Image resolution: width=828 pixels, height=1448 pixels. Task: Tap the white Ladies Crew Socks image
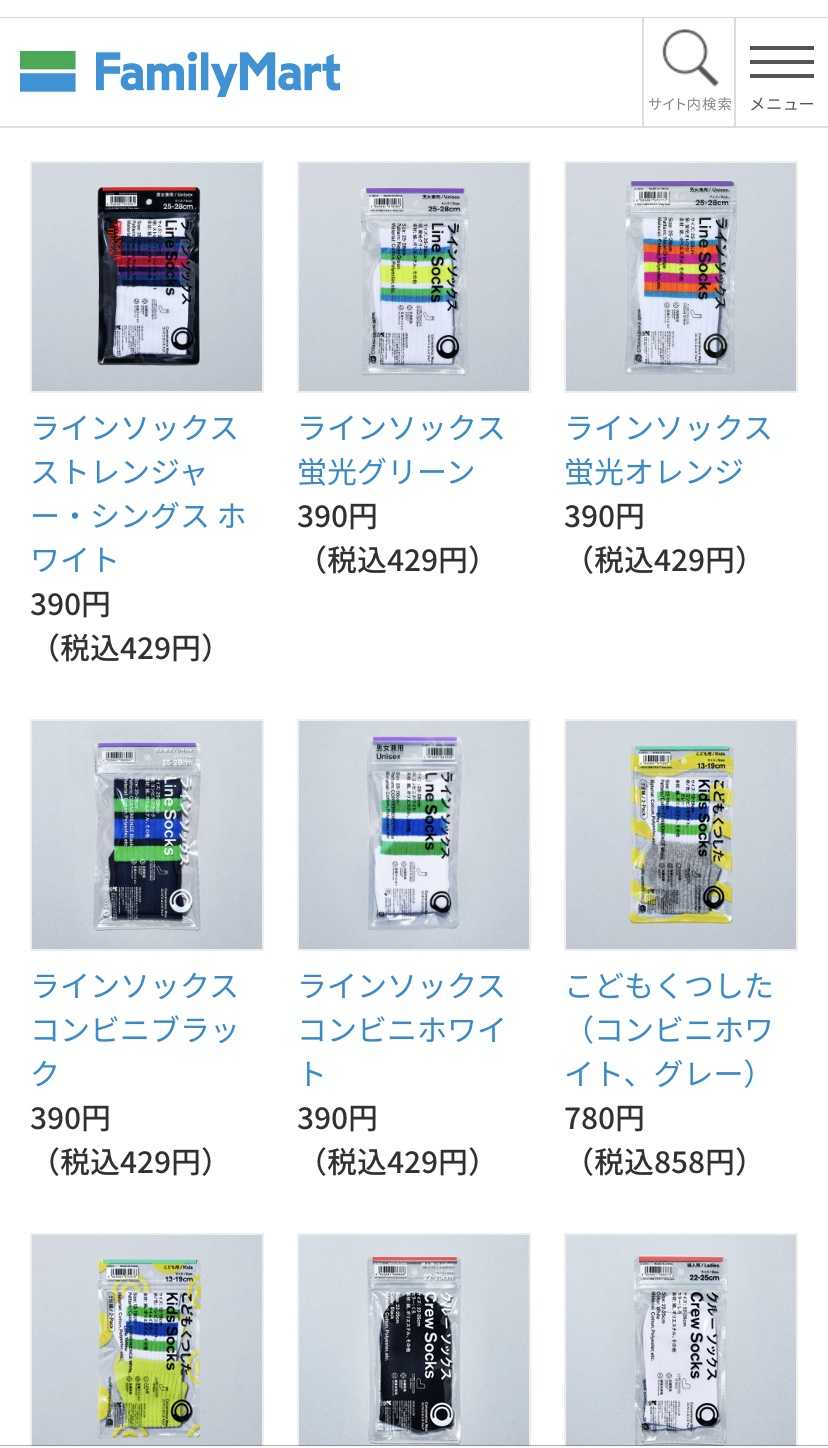pos(681,1340)
